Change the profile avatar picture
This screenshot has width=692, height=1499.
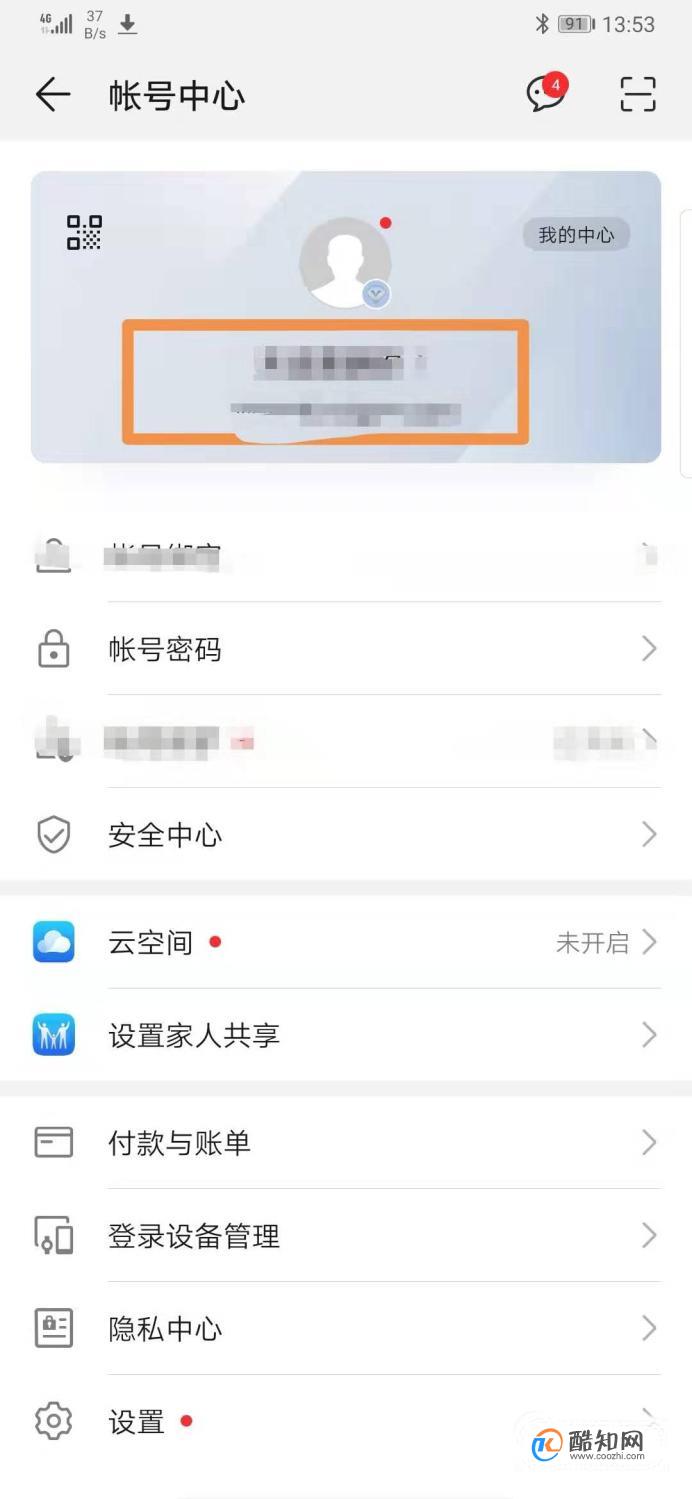click(345, 263)
